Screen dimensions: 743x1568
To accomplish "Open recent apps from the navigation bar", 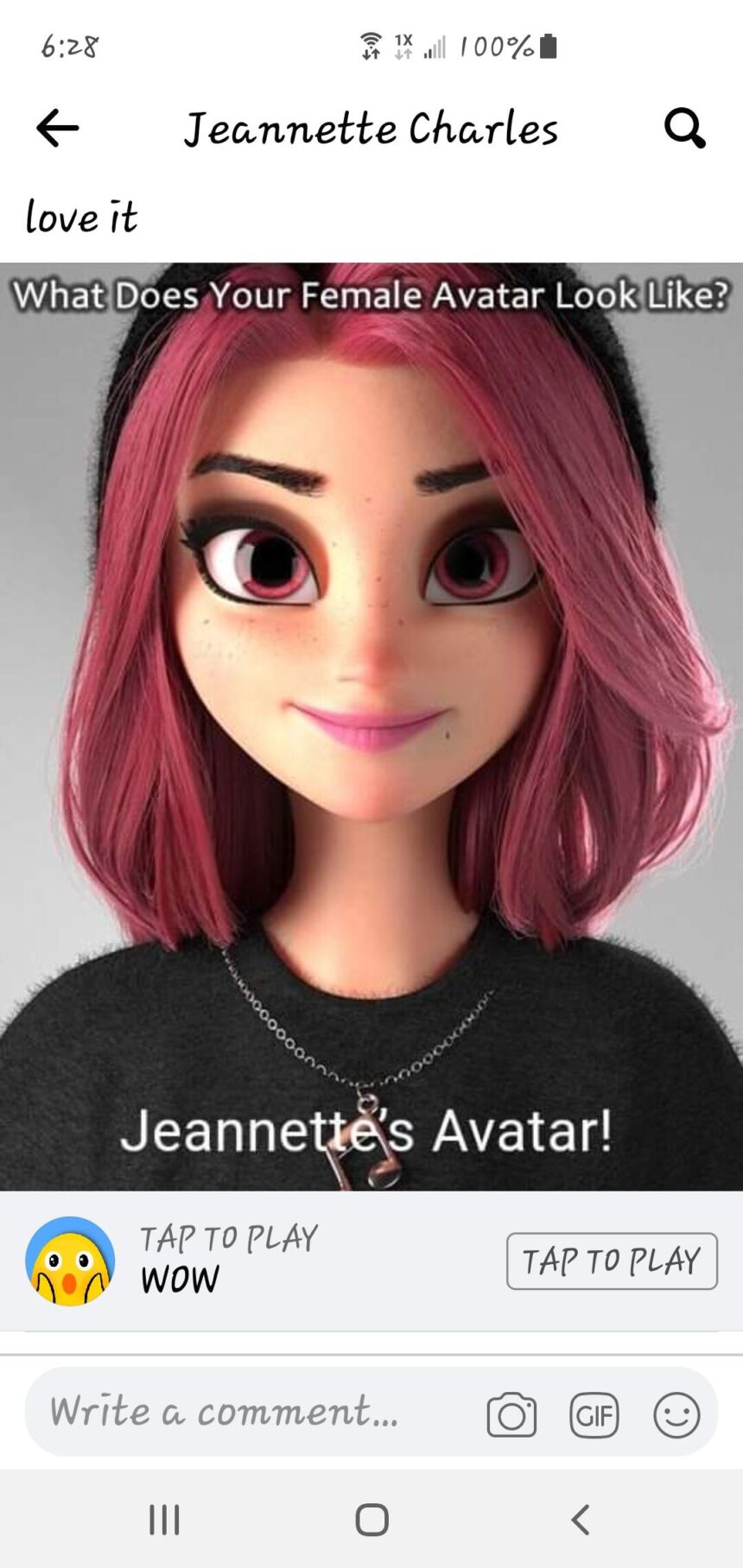I will click(164, 1520).
